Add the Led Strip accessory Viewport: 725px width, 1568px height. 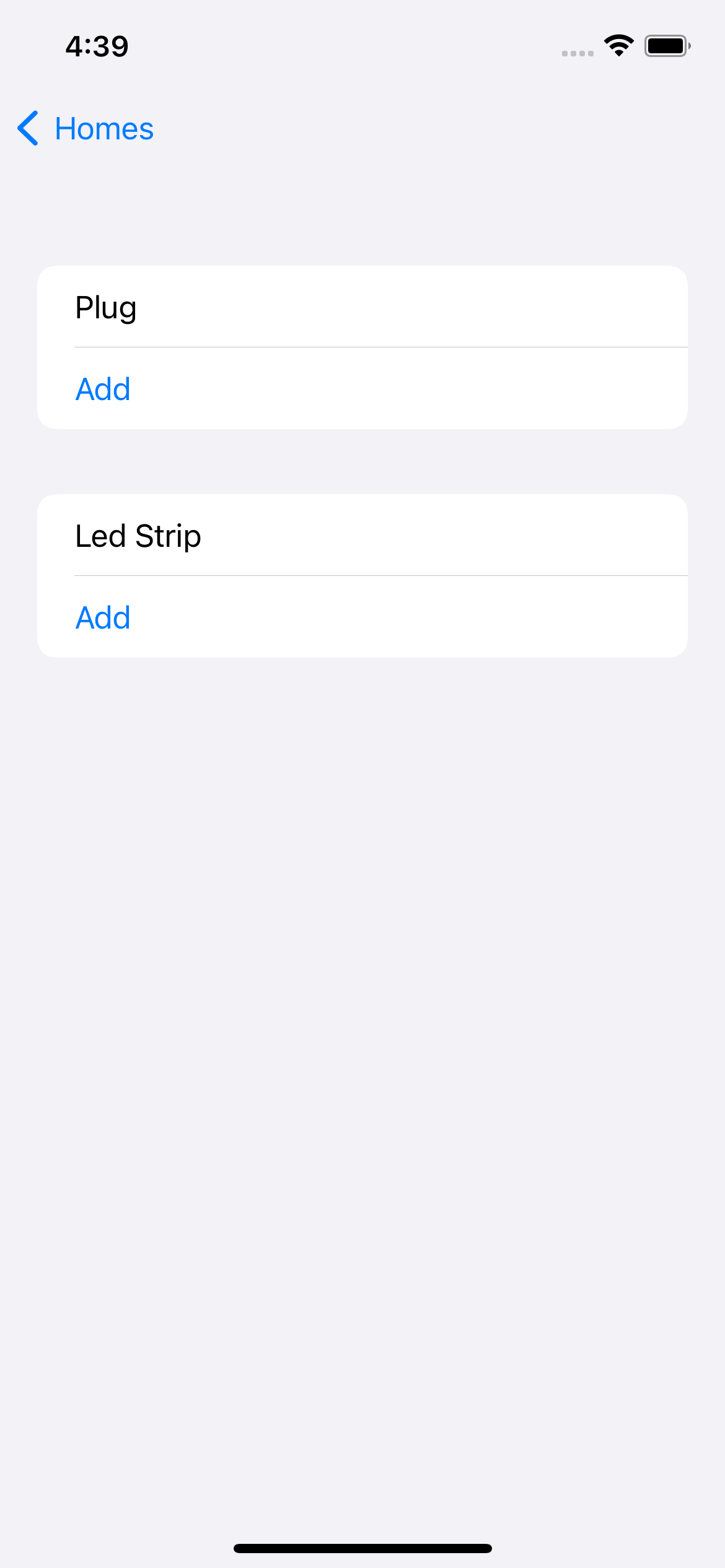pos(103,618)
